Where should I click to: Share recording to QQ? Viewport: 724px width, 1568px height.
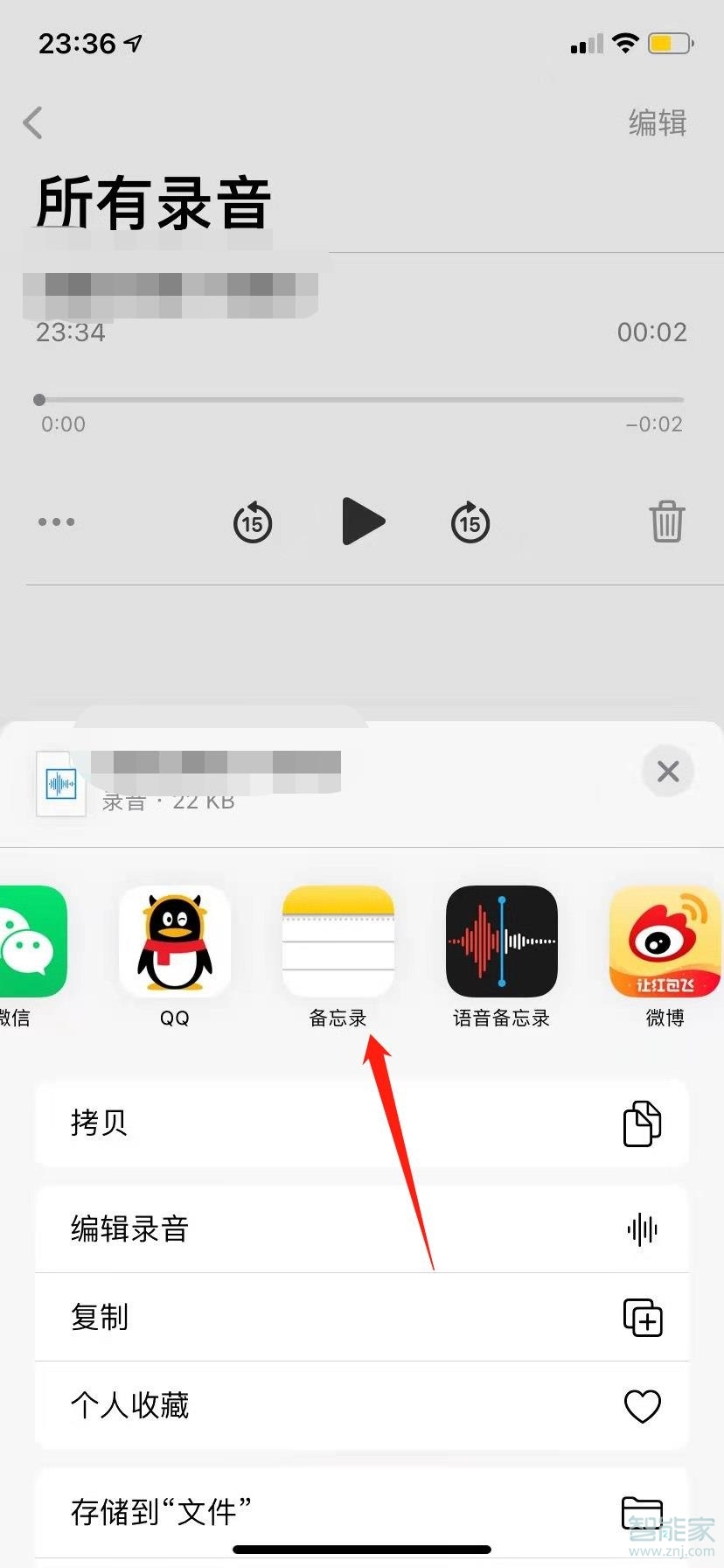175,941
